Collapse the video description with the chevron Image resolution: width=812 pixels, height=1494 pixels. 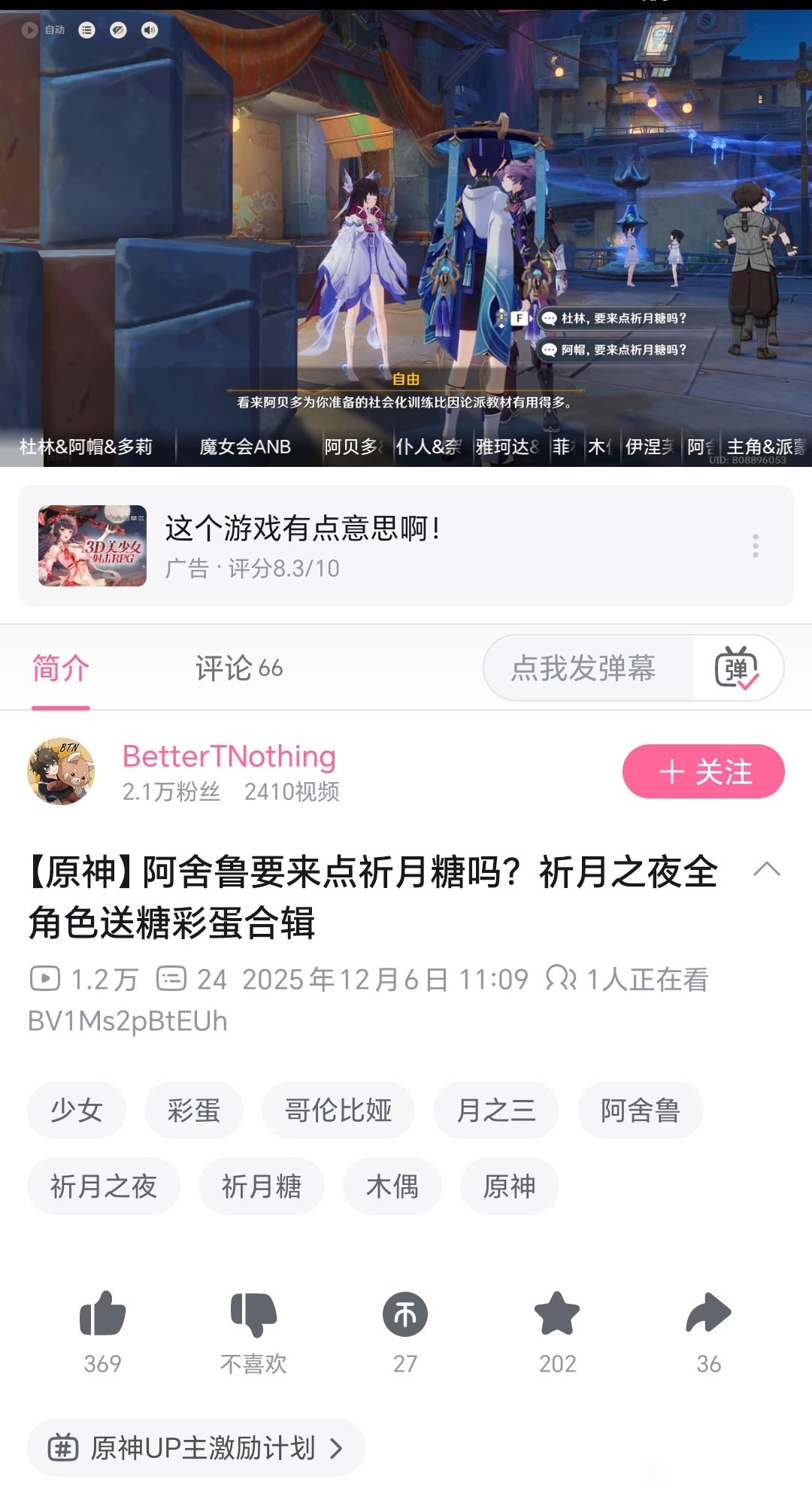click(766, 870)
